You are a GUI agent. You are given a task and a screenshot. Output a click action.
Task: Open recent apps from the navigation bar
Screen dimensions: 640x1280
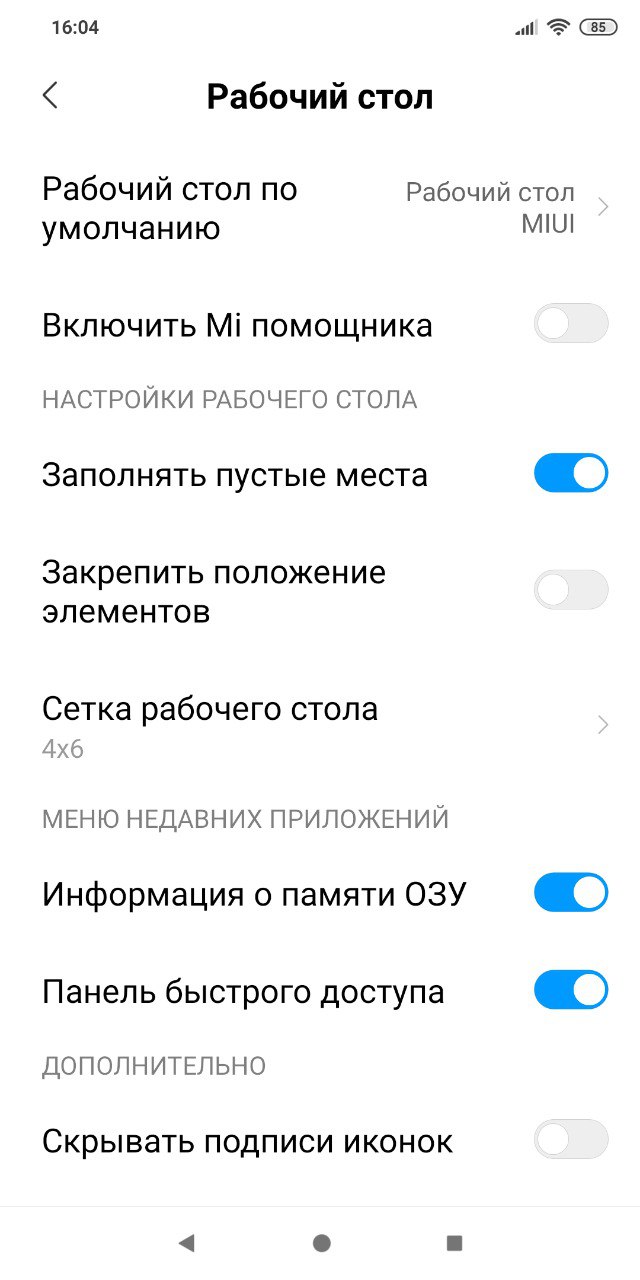pyautogui.click(x=454, y=1243)
